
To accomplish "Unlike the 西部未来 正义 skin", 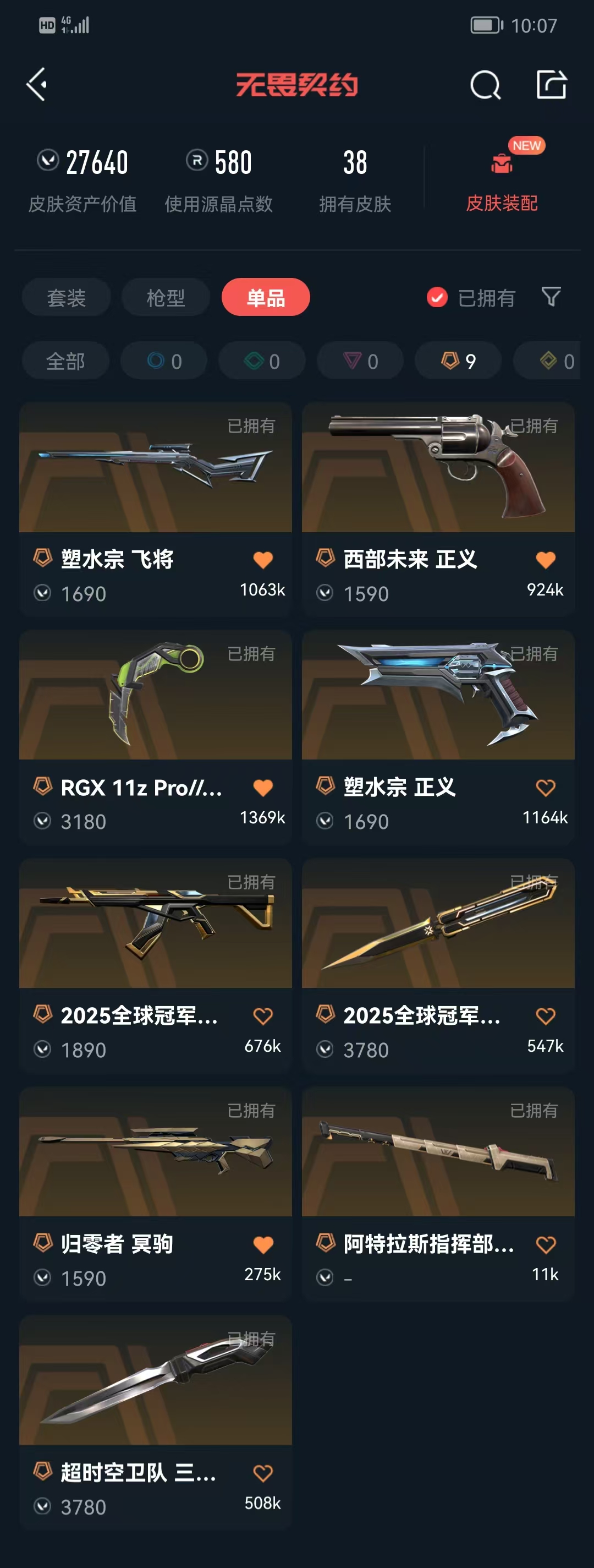I will pos(546,560).
